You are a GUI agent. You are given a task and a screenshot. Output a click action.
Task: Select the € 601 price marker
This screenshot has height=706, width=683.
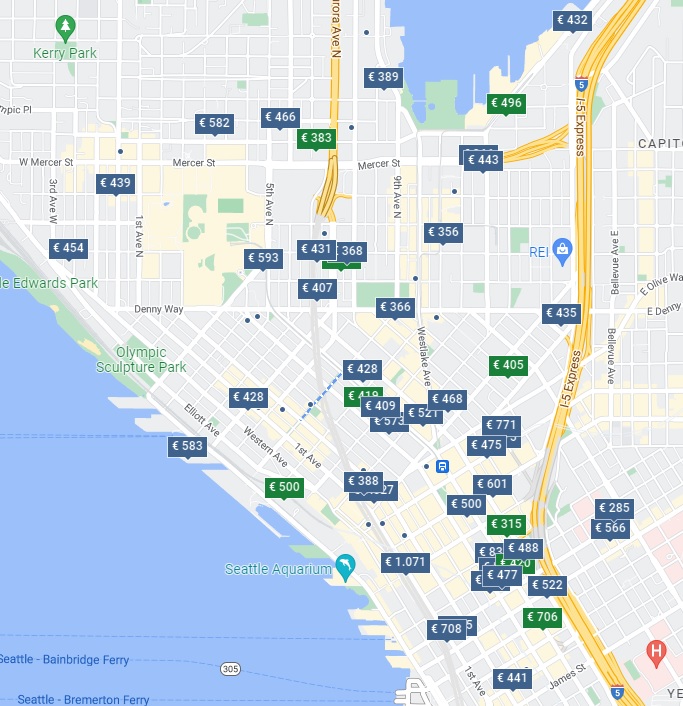pyautogui.click(x=492, y=484)
